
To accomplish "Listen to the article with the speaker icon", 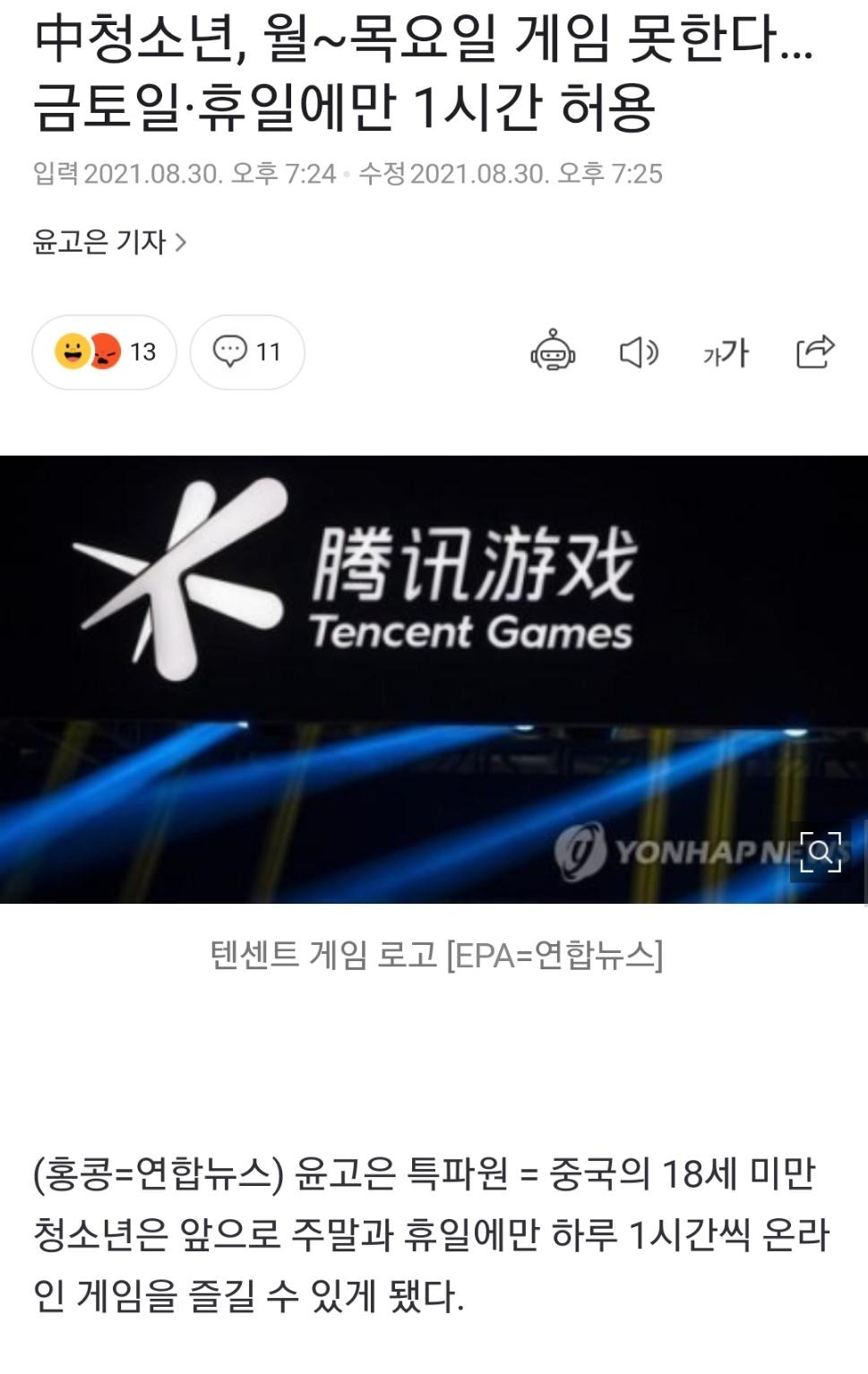I will click(x=639, y=352).
